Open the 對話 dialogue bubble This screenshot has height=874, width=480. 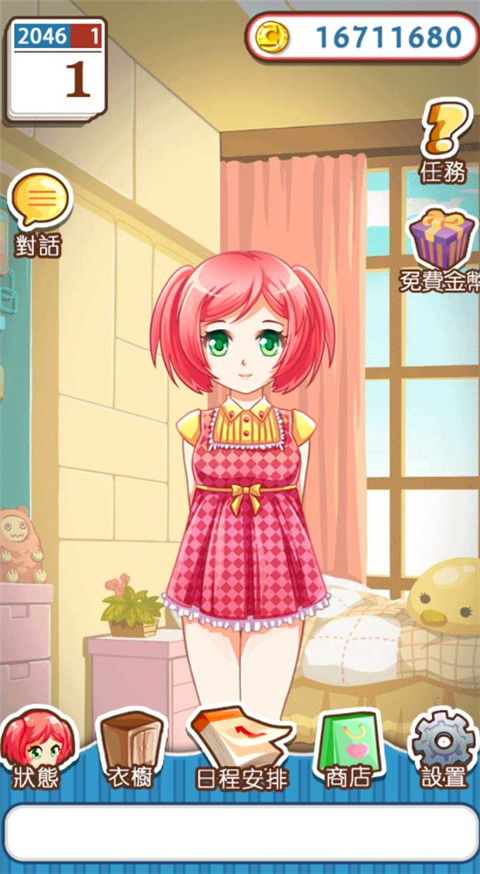click(40, 213)
